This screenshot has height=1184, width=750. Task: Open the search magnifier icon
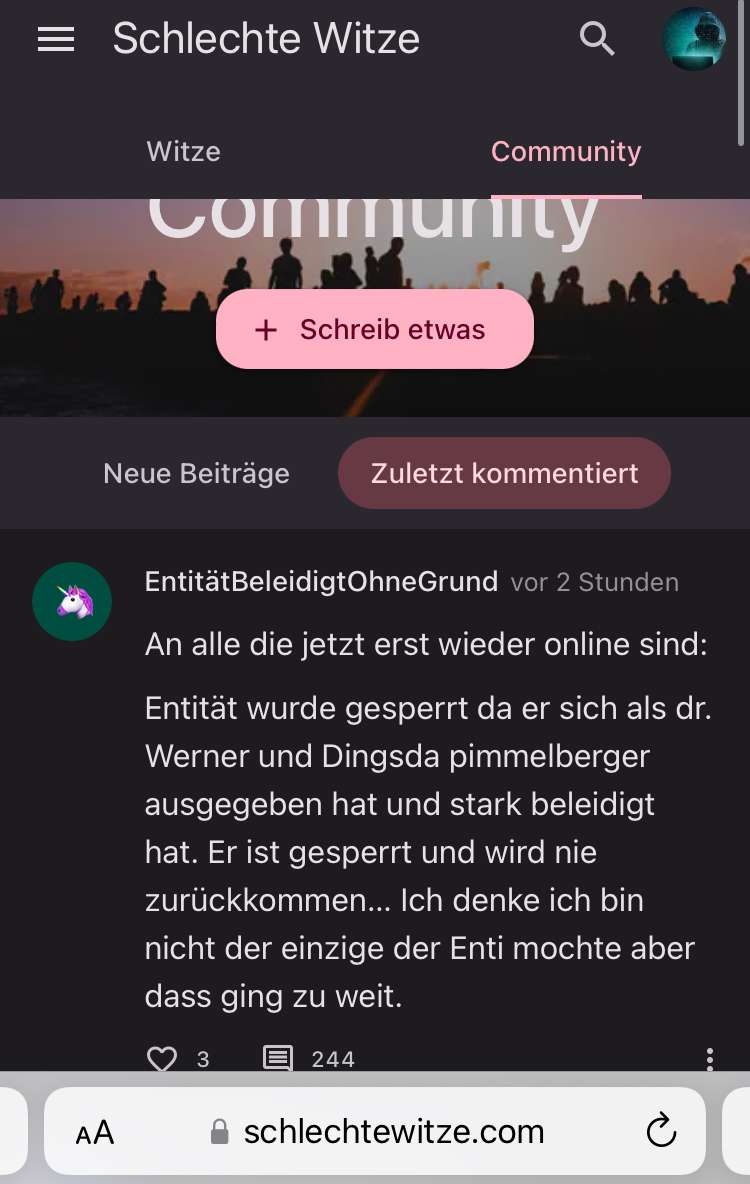tap(597, 39)
